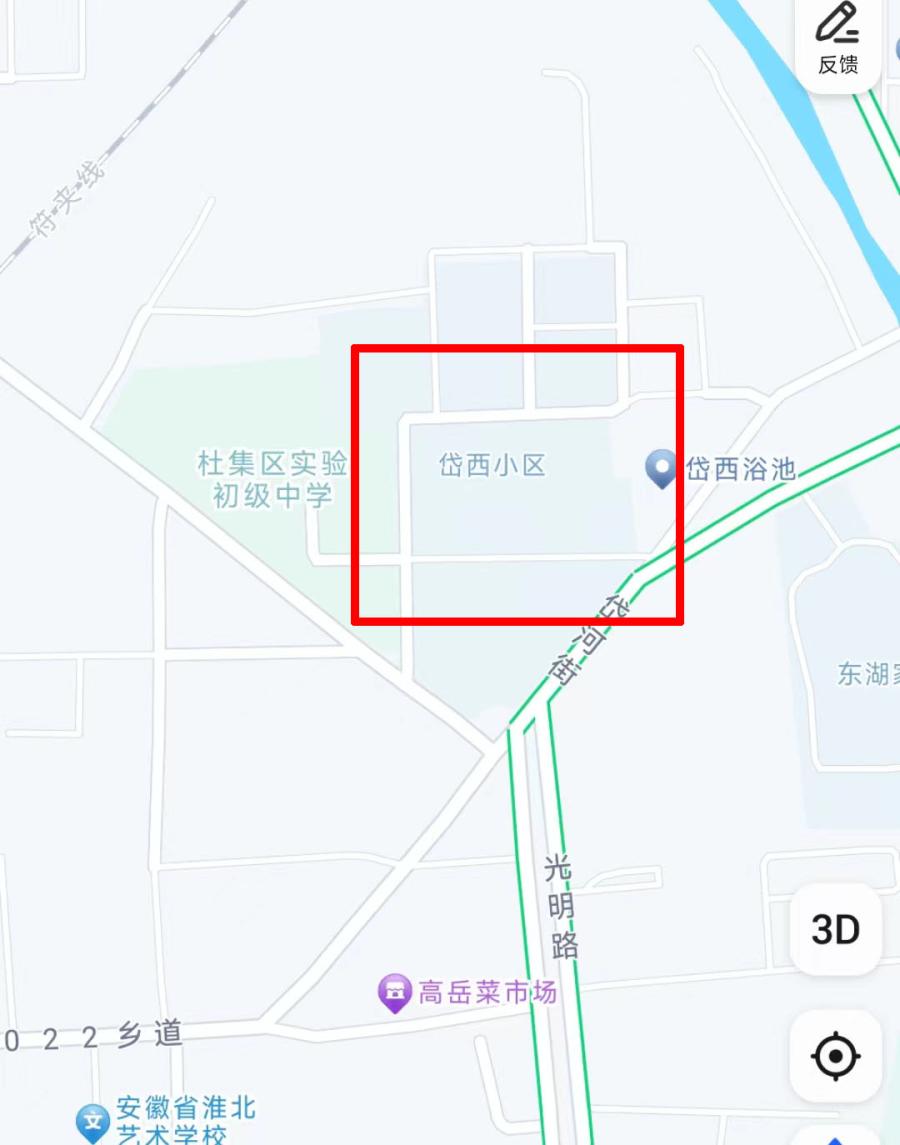Tap the 安徽省淮北艺术学校 school marker
Screen dimensions: 900x1145
93,1121
